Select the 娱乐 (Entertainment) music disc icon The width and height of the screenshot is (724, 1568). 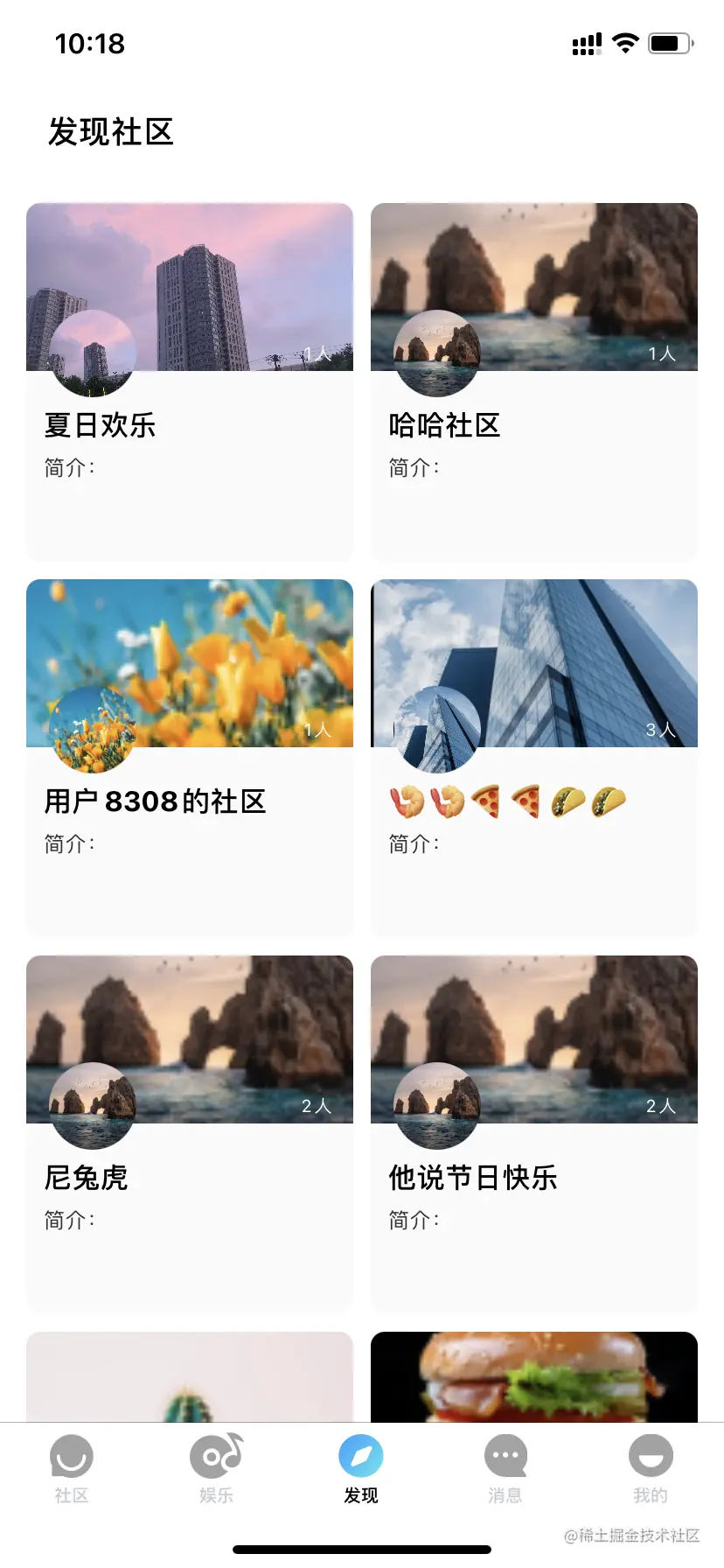[x=216, y=1457]
